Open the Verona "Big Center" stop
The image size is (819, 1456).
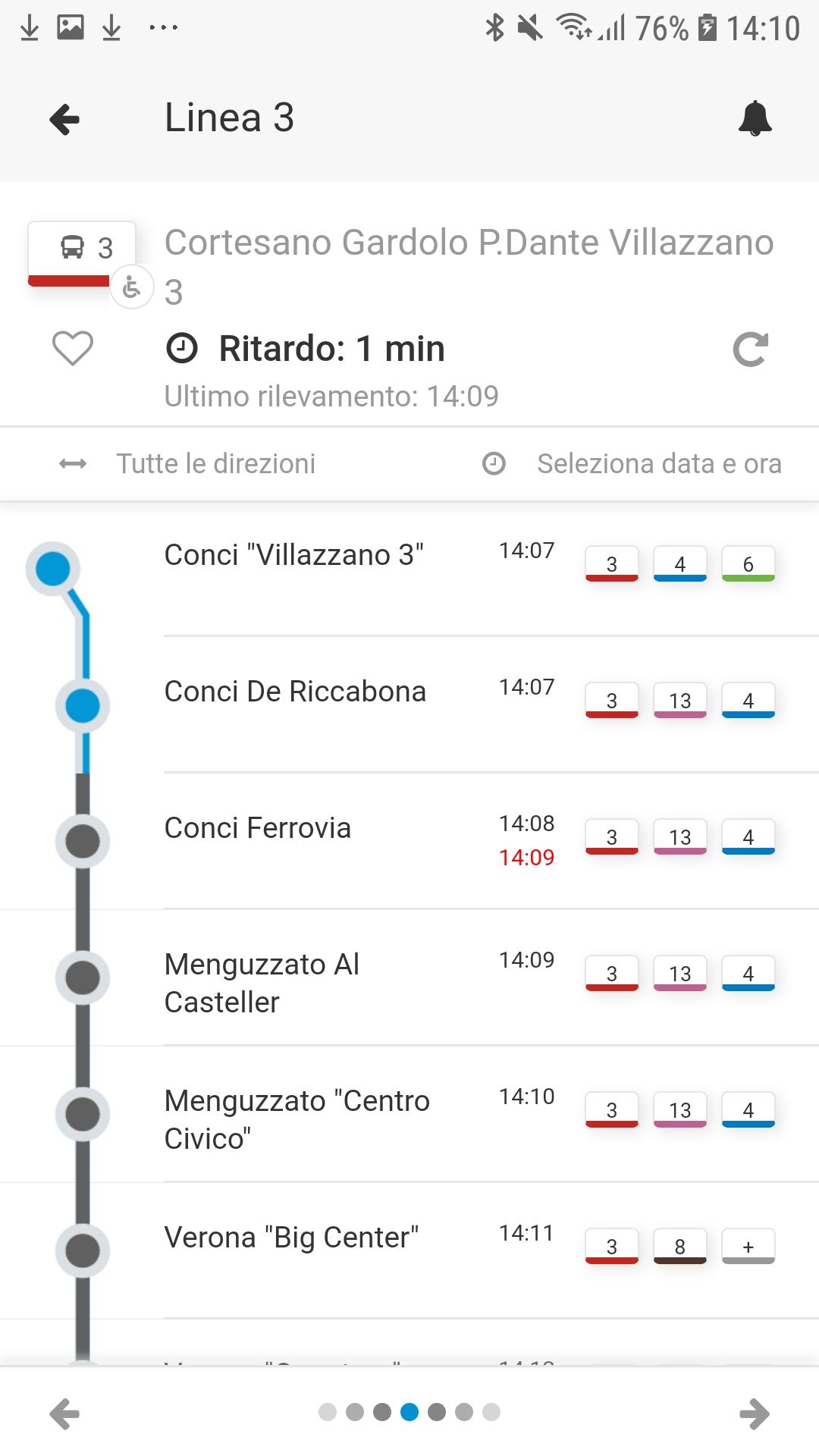291,1238
